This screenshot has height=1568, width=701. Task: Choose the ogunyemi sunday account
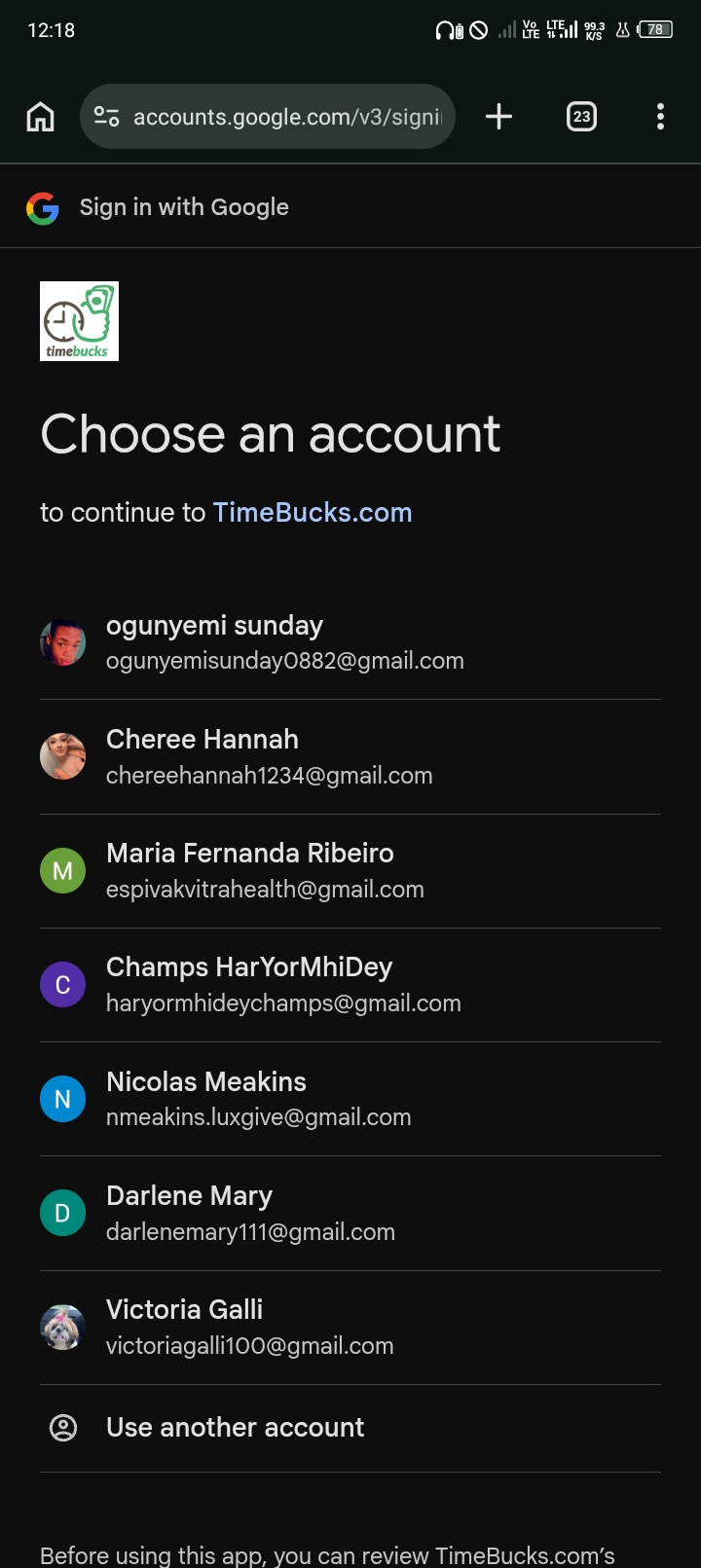click(x=284, y=642)
